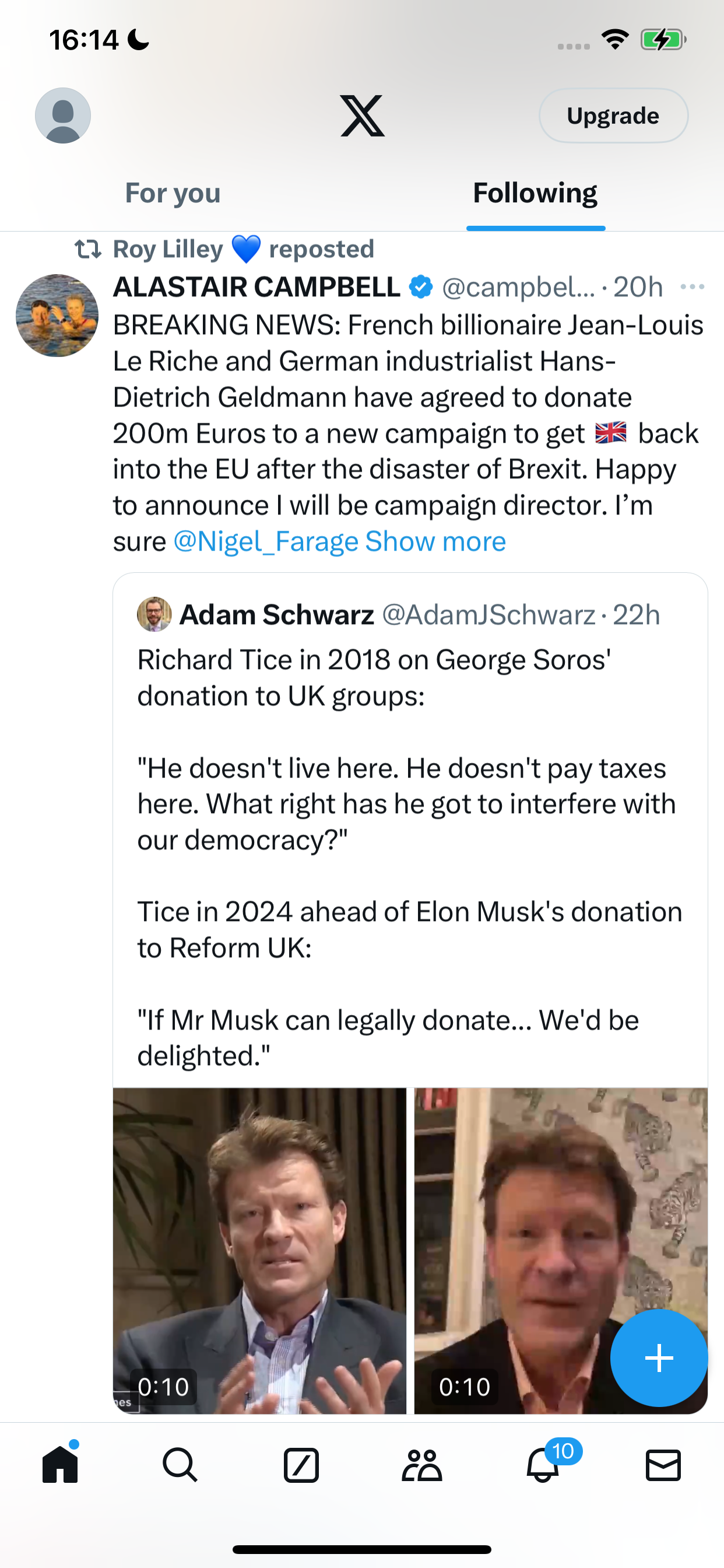The width and height of the screenshot is (724, 1568).
Task: Compose a new post with plus button
Action: coord(659,1357)
